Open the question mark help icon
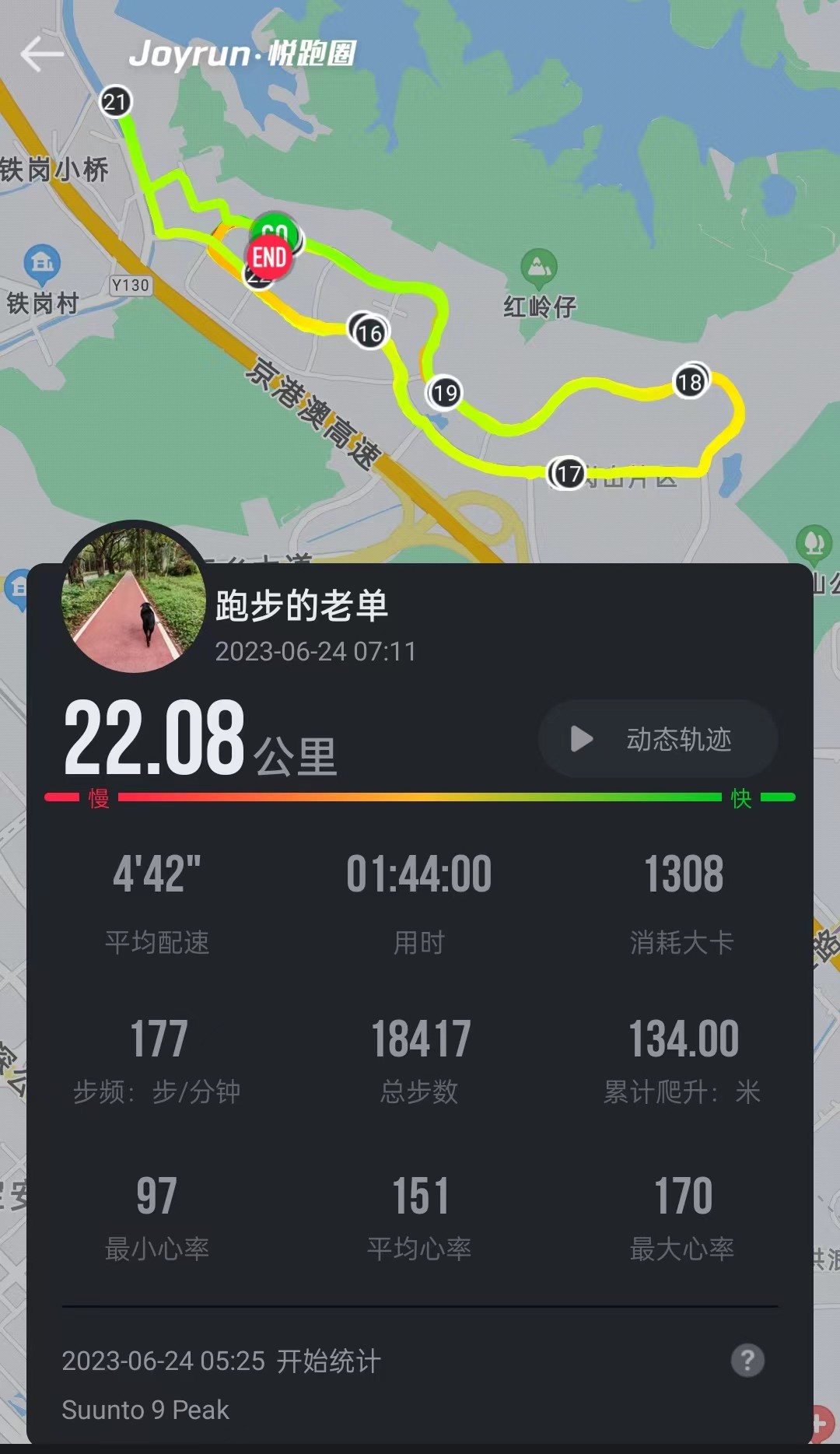 click(x=747, y=1360)
